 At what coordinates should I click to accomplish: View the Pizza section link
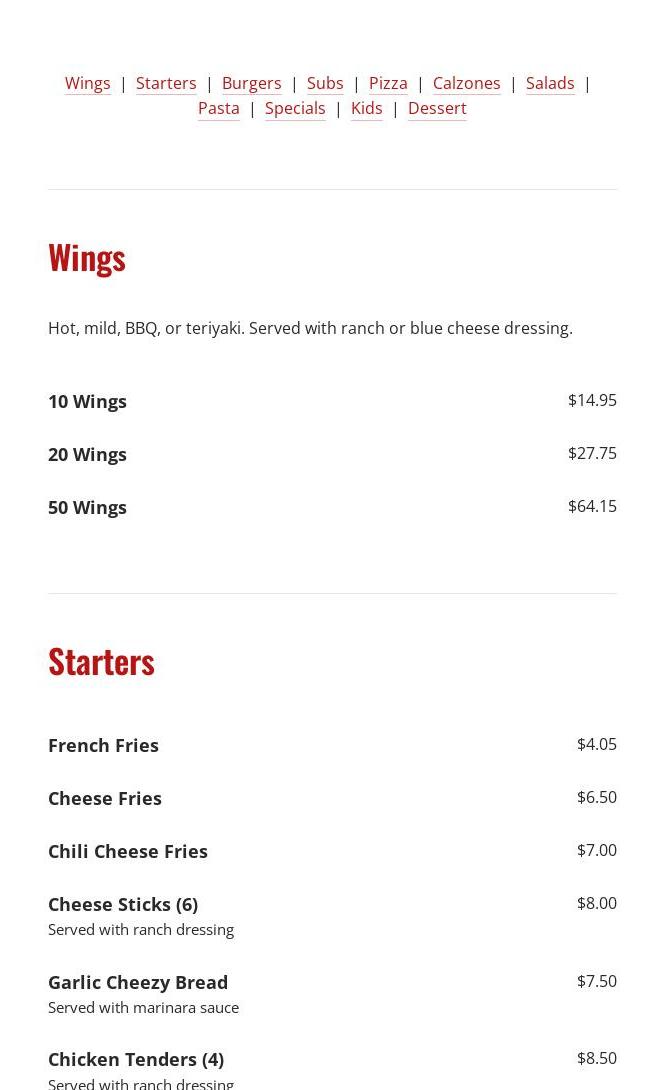pos(388,83)
